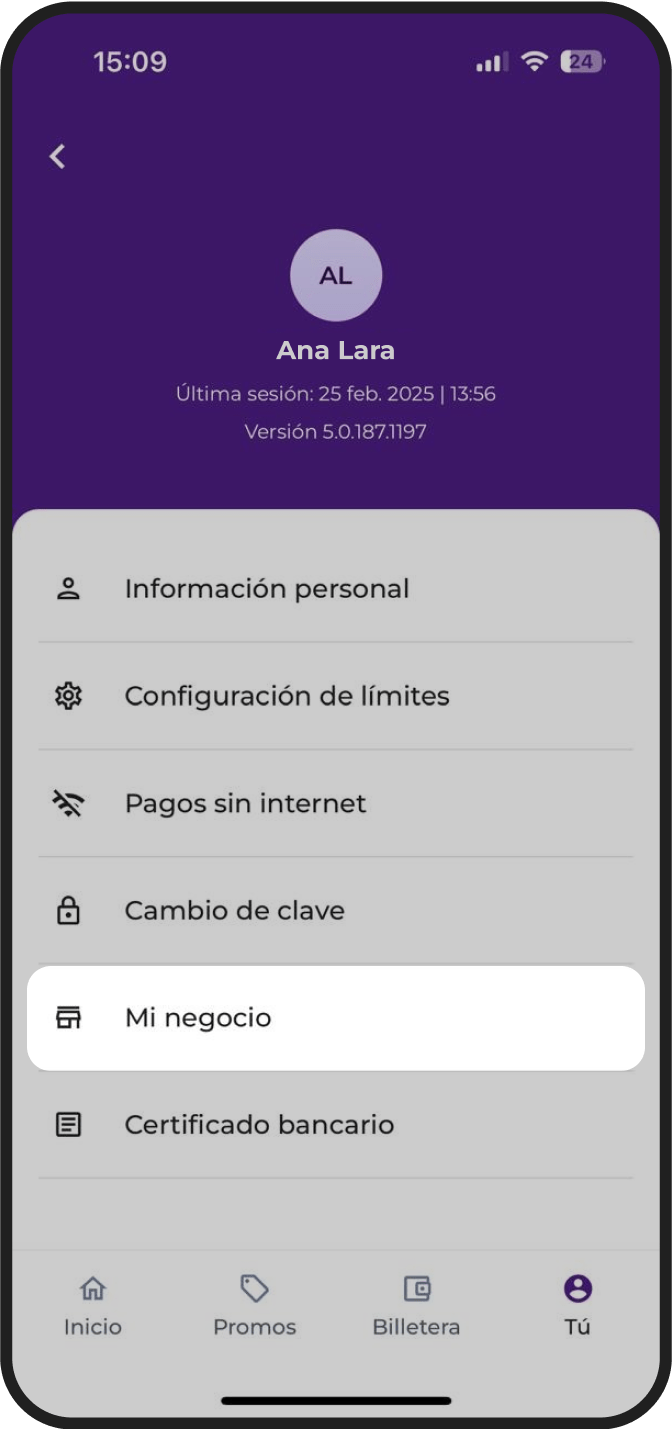672x1429 pixels.
Task: Switch to the Promos tab
Action: (x=255, y=1306)
